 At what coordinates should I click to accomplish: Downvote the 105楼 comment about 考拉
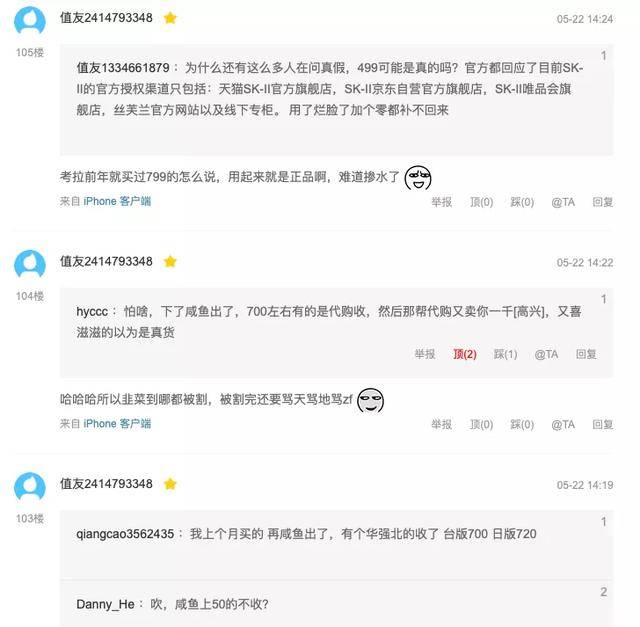point(522,202)
